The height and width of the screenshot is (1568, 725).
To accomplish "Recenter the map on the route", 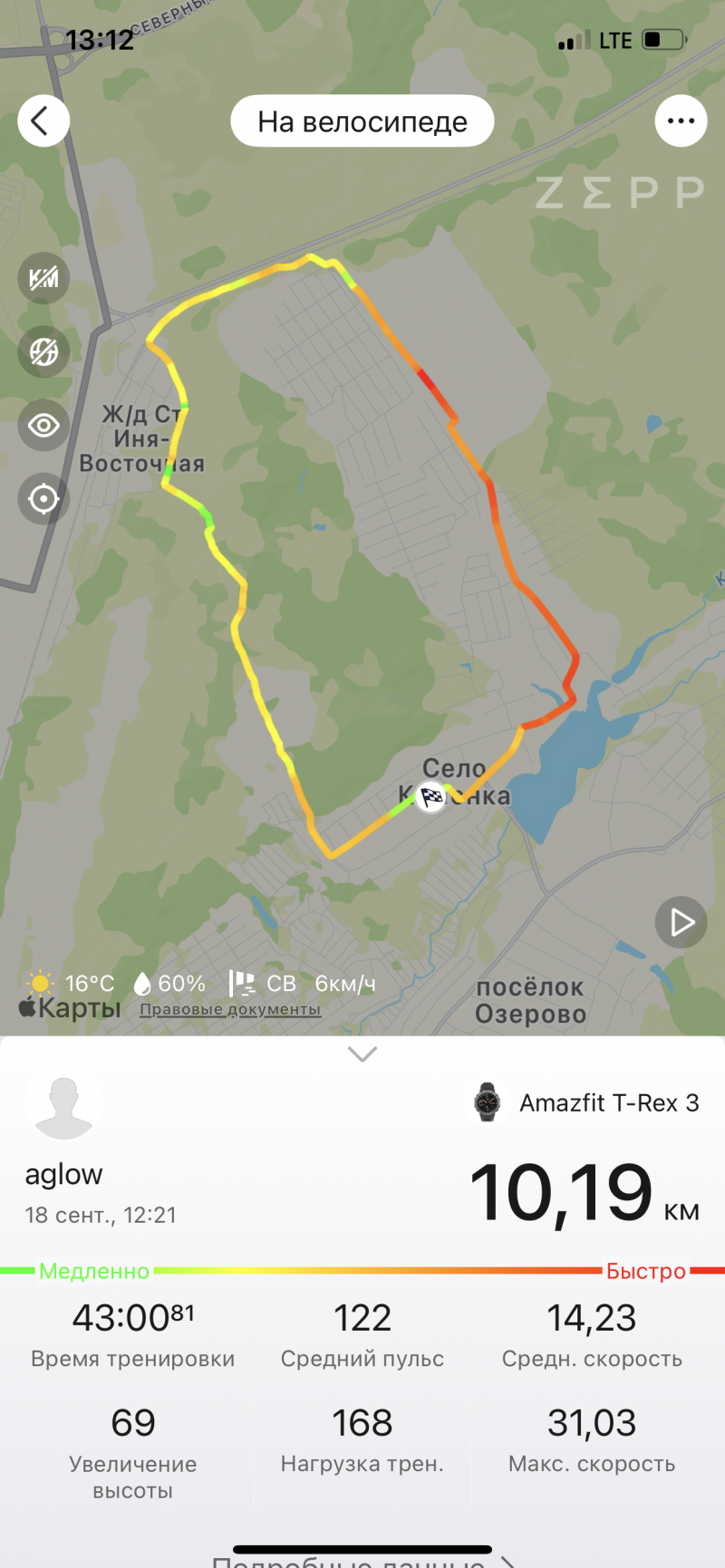I will tap(43, 499).
